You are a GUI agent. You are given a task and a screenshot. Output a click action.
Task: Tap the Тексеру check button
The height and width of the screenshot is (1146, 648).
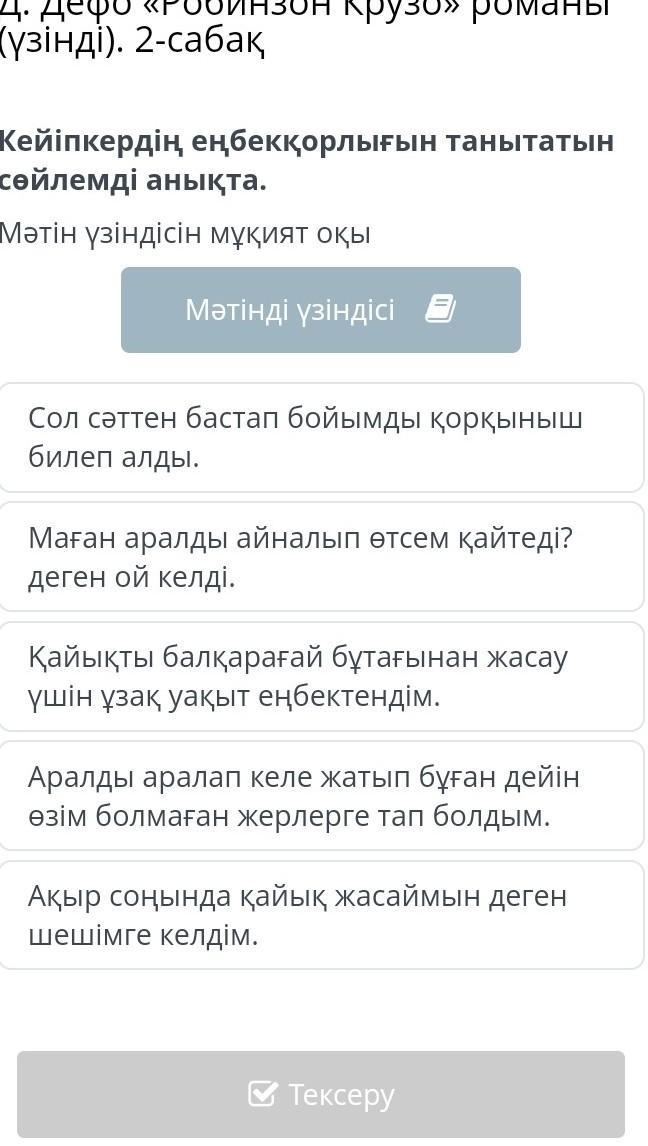point(321,1094)
